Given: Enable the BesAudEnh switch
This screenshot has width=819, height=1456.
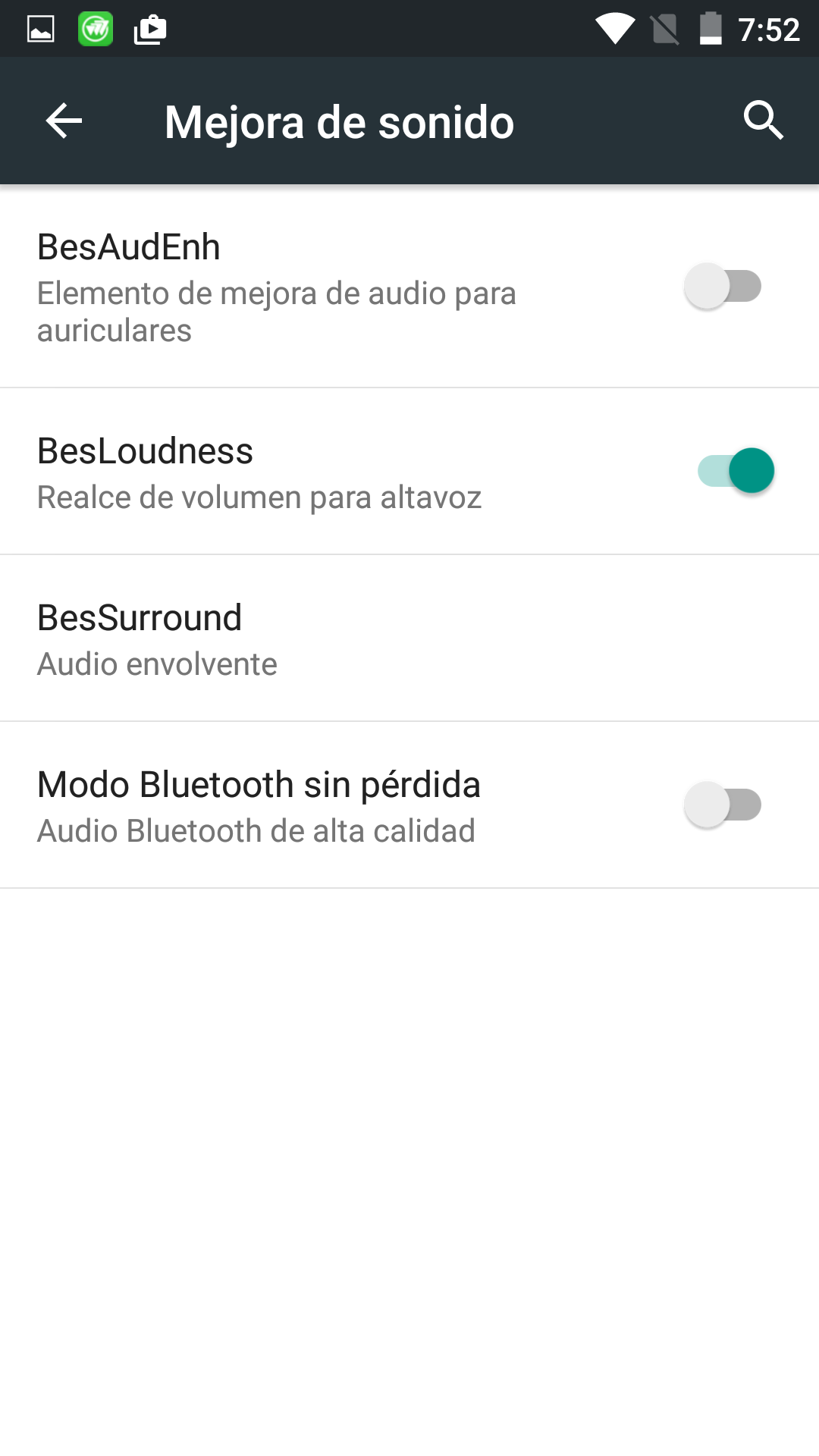Looking at the screenshot, I should tap(723, 287).
